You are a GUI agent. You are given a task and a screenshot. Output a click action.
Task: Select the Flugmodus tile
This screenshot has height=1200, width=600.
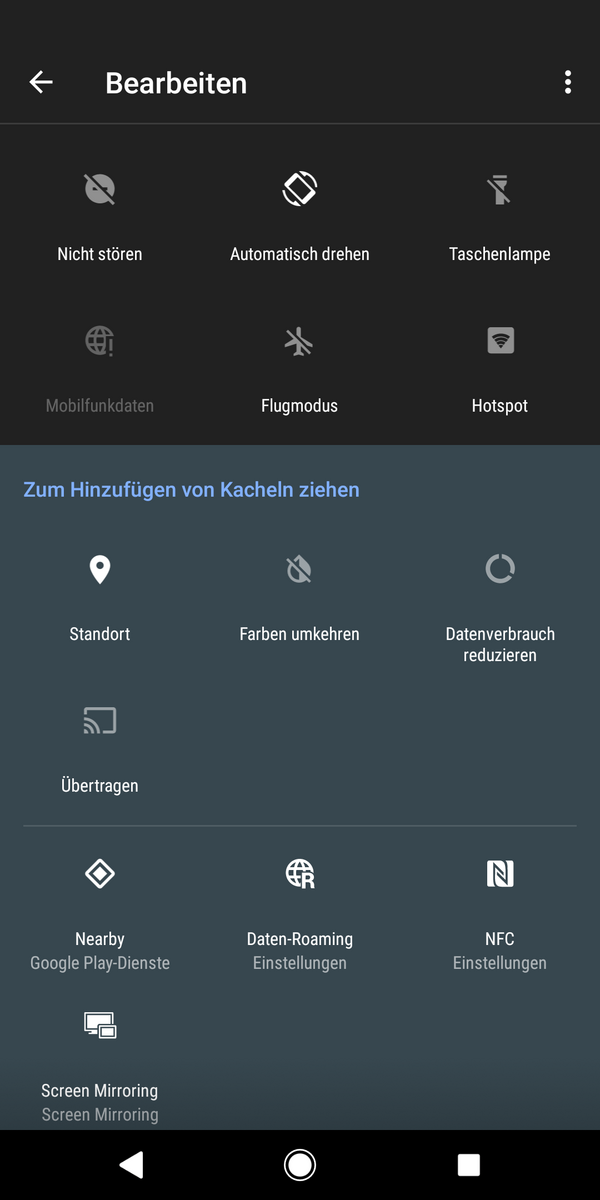pyautogui.click(x=300, y=368)
